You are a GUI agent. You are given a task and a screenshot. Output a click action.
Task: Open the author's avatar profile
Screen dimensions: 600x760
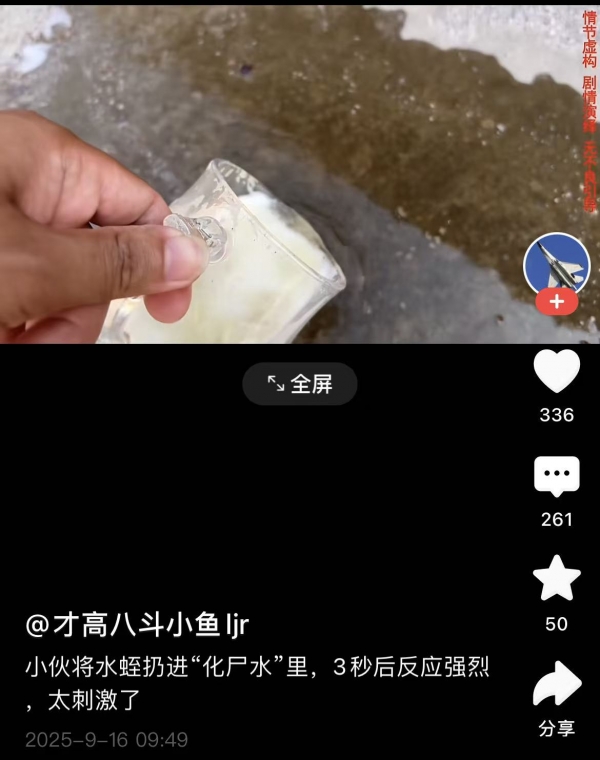coord(556,264)
